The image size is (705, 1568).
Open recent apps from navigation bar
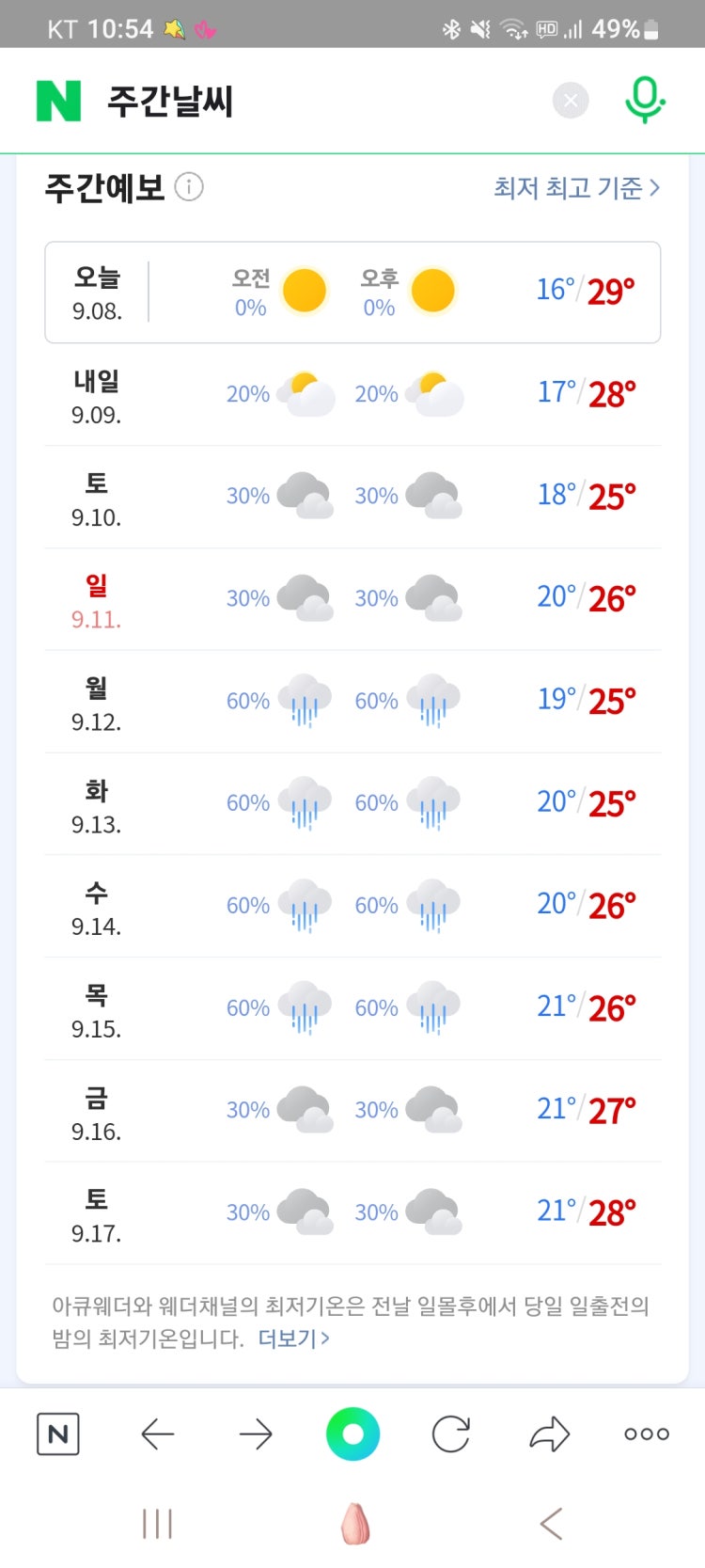[157, 1524]
